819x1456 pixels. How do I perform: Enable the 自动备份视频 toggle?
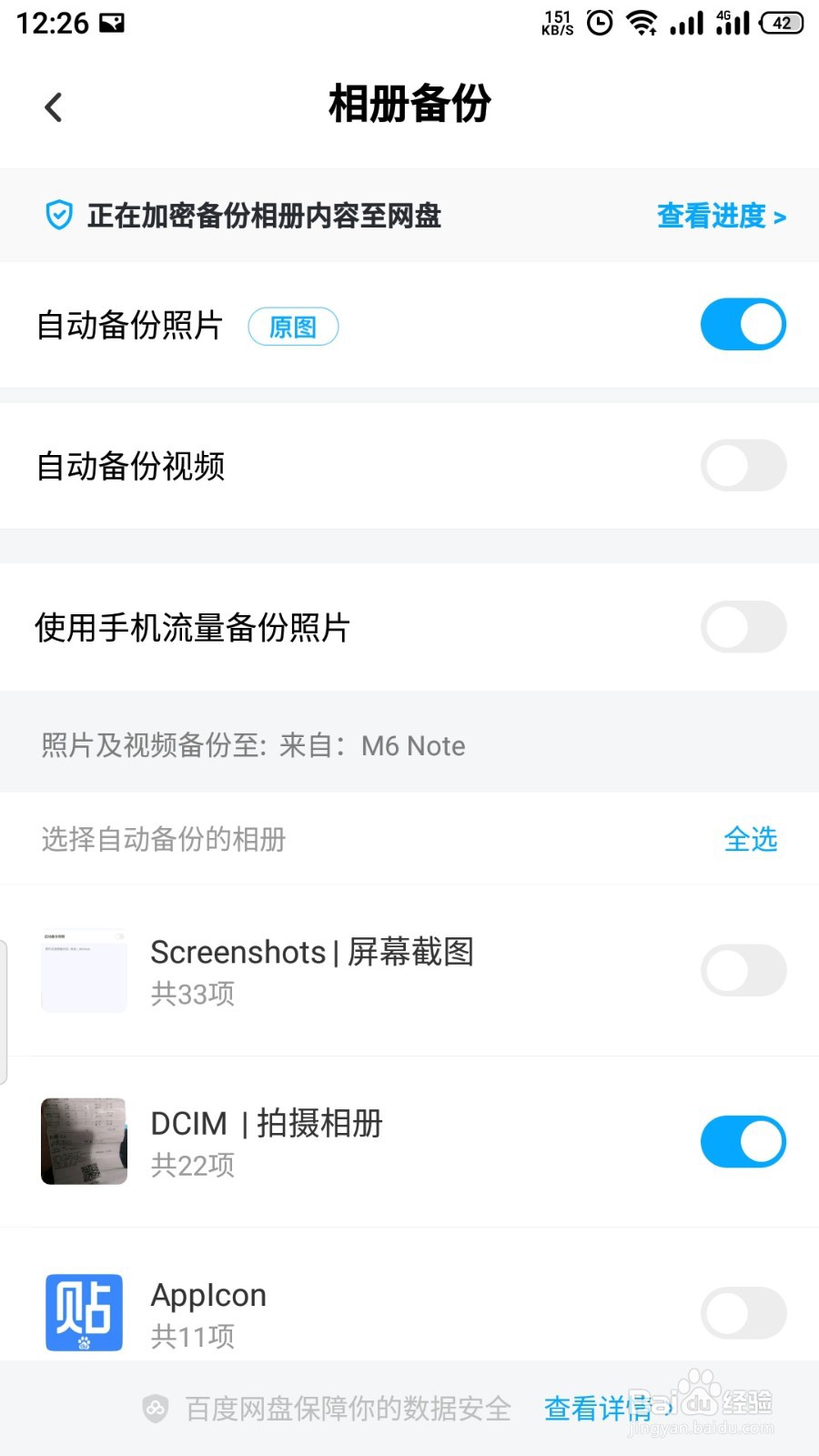click(743, 465)
